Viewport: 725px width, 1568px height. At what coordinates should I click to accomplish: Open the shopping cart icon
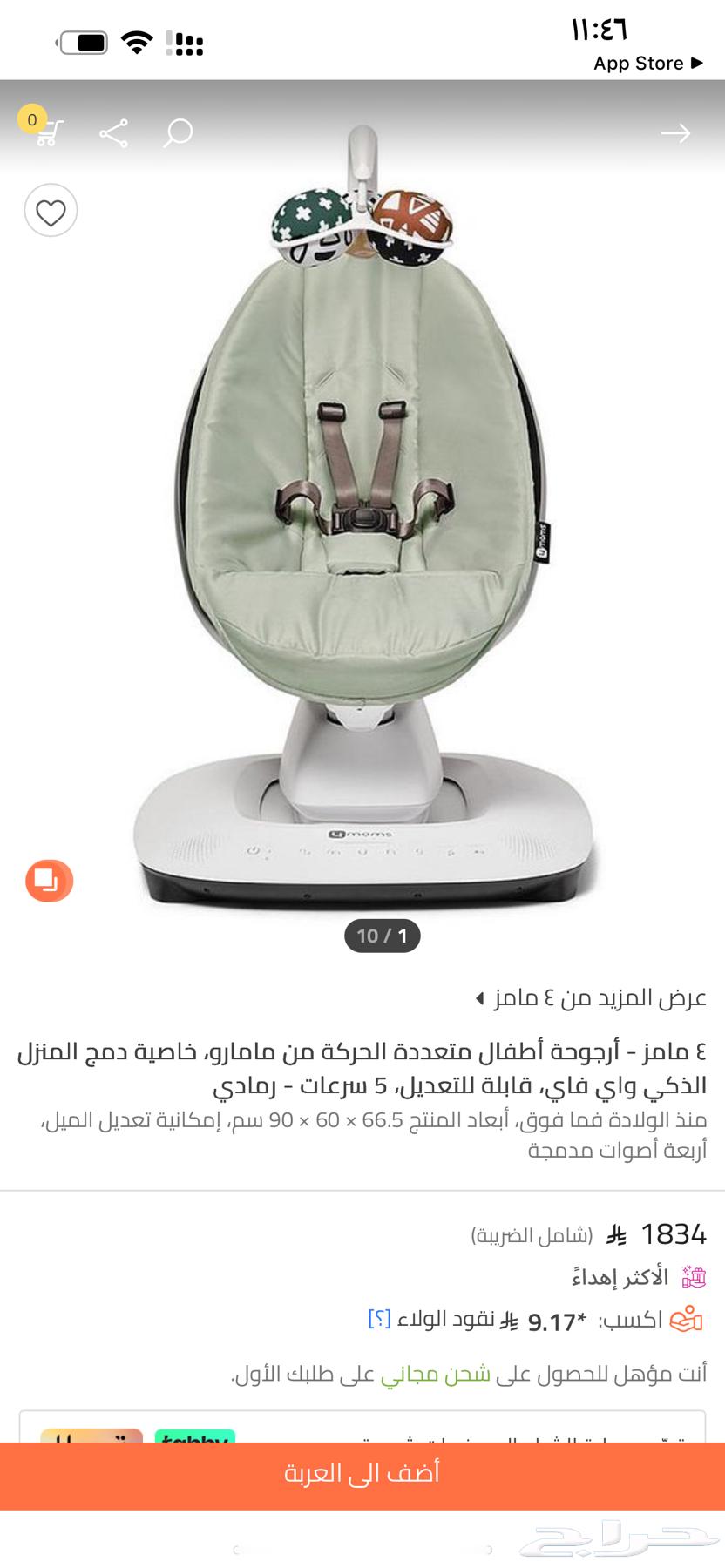[50, 131]
